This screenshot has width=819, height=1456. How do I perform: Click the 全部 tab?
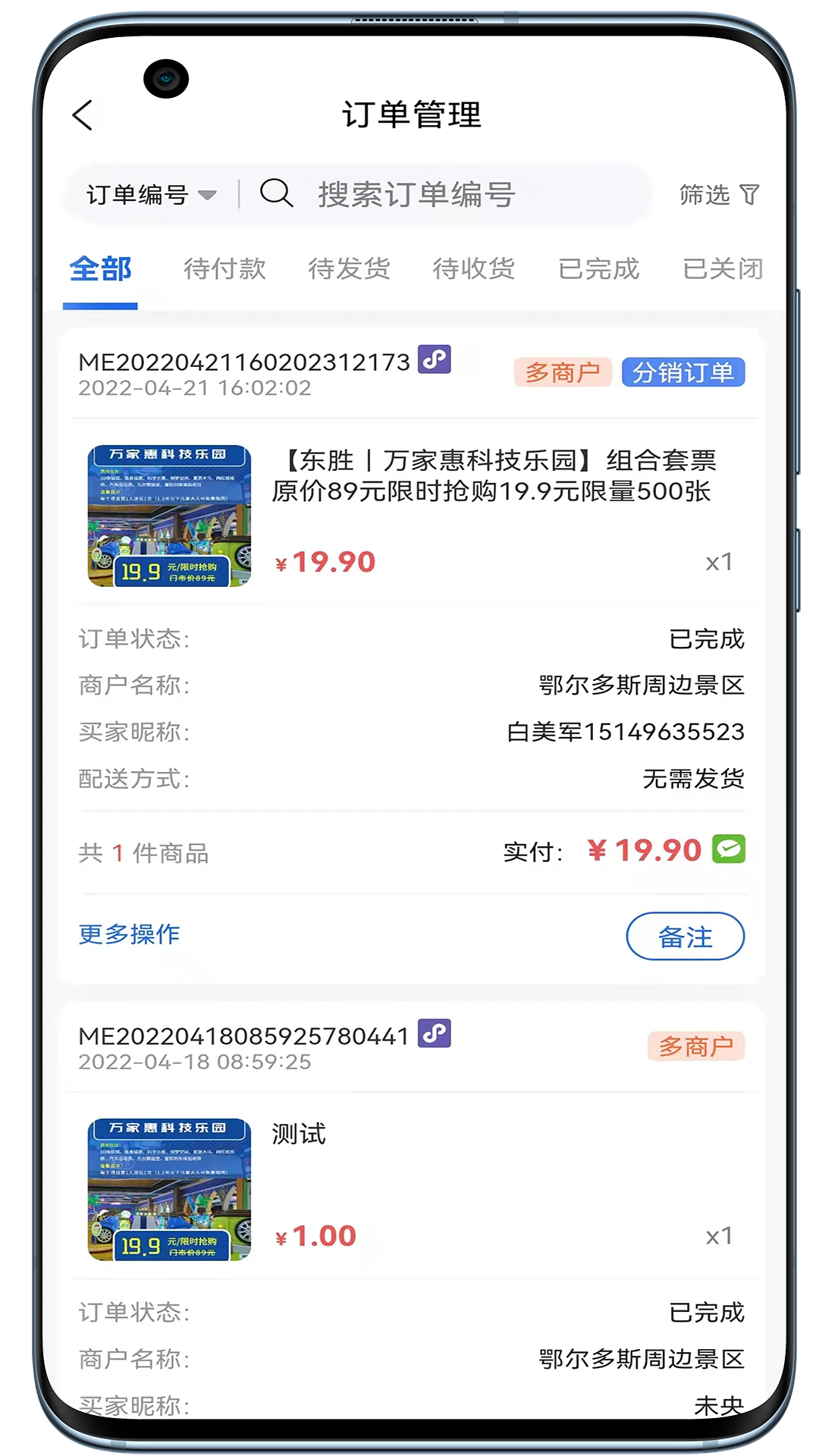tap(101, 268)
